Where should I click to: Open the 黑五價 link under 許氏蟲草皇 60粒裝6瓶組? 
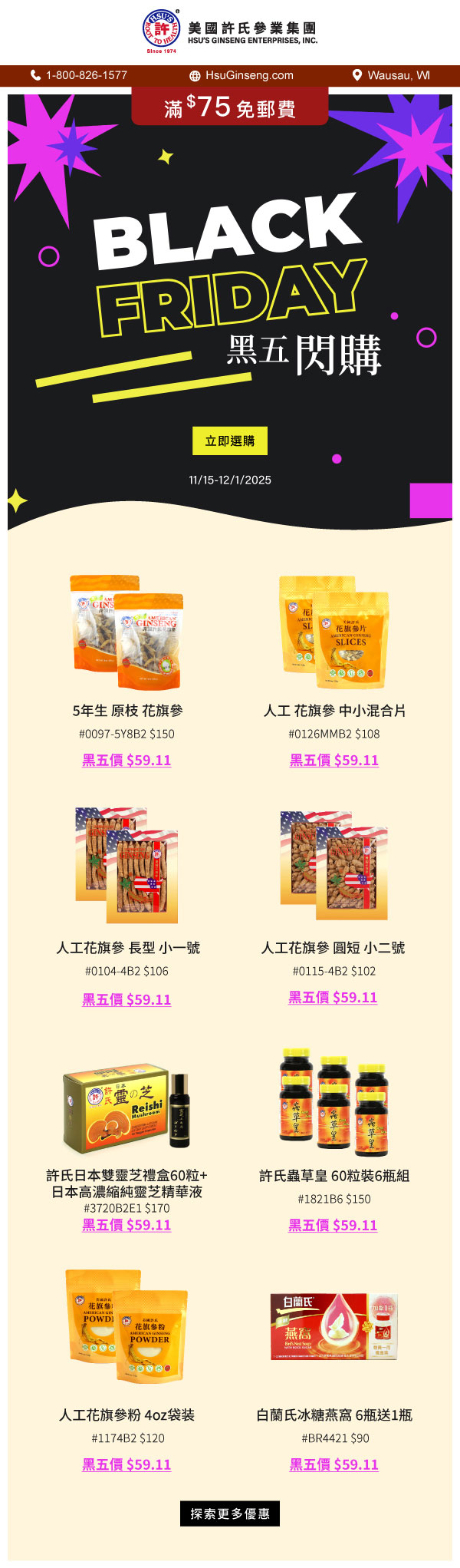tap(333, 1225)
